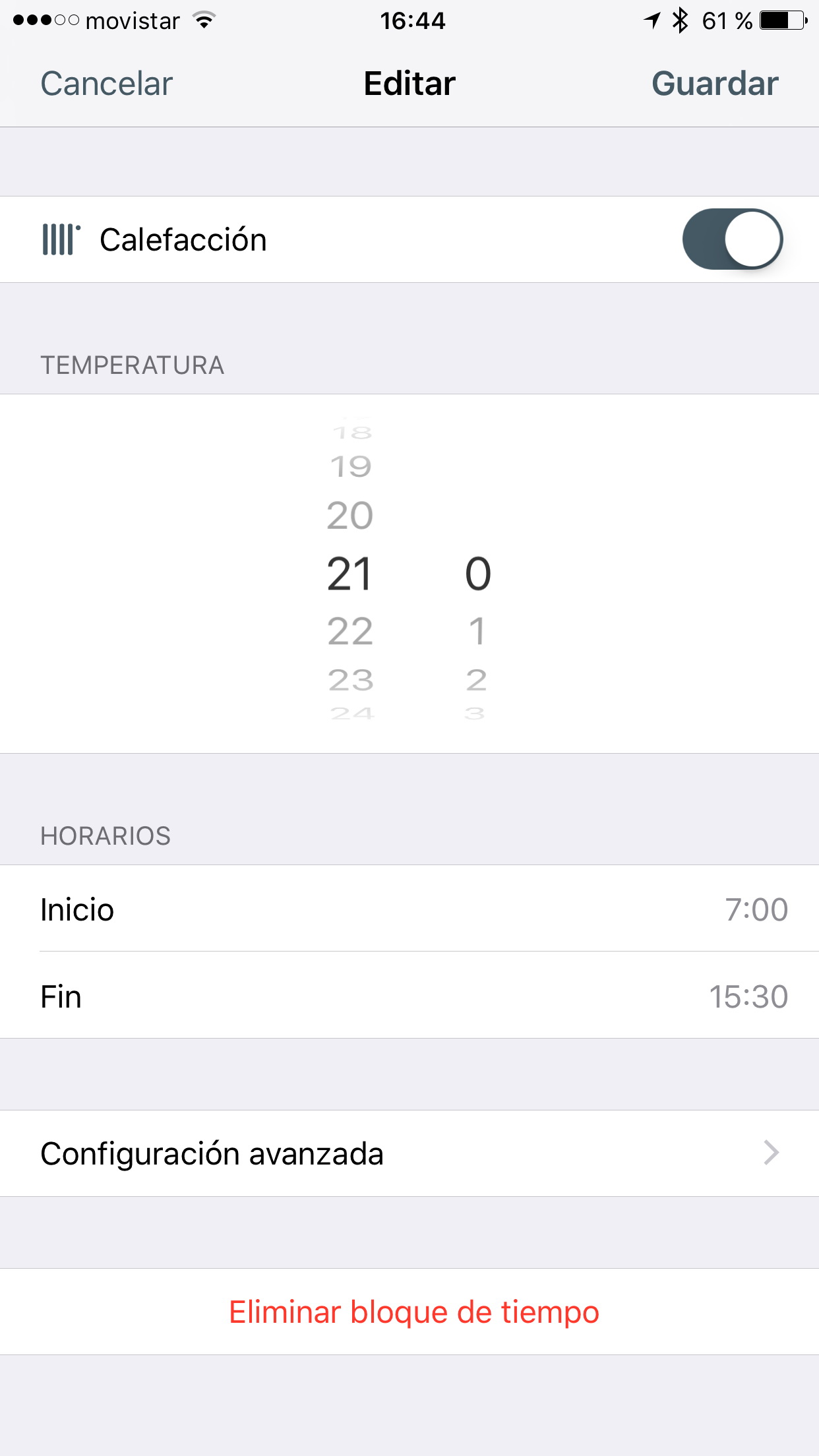Select 22 degrees in temperature picker
The height and width of the screenshot is (1456, 819).
tap(350, 631)
